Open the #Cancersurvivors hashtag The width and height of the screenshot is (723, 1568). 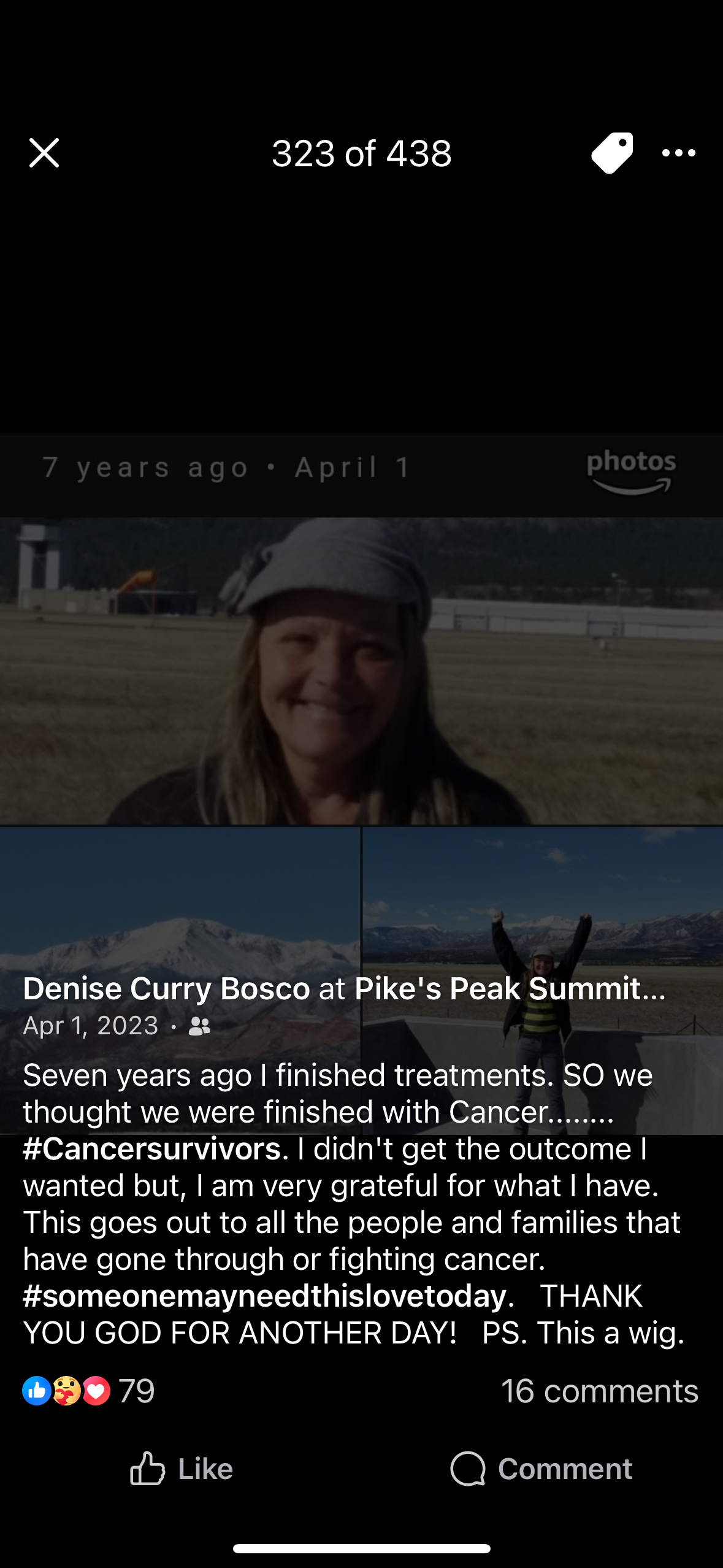click(x=152, y=1148)
